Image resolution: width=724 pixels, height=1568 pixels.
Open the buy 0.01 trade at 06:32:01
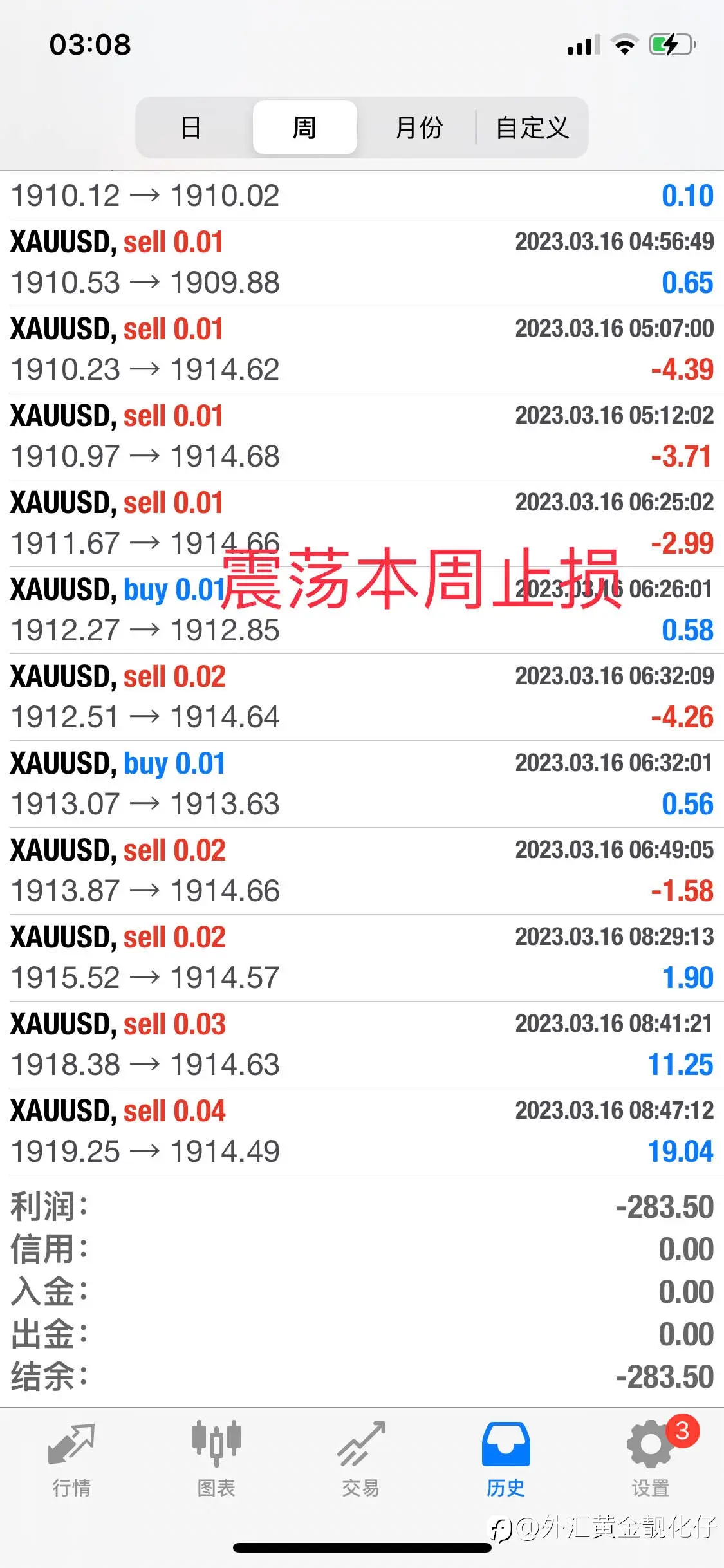[x=362, y=784]
